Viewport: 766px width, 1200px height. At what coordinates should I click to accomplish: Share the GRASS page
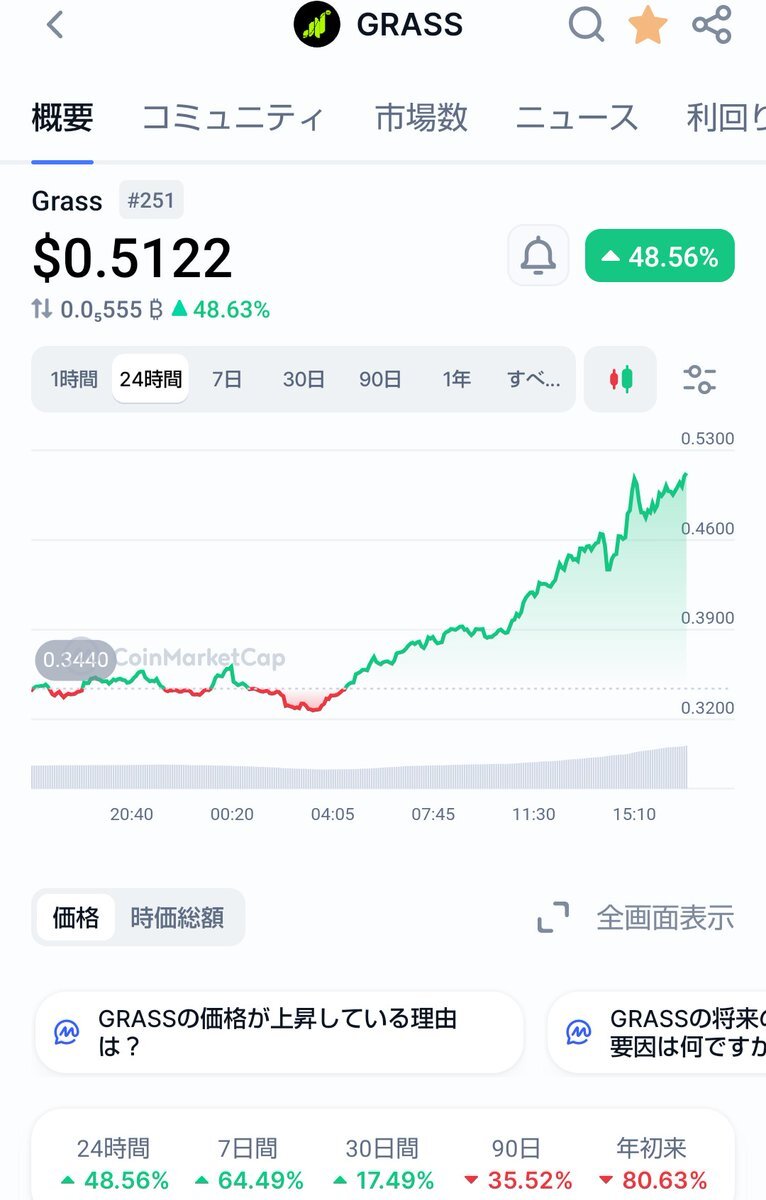pos(711,25)
